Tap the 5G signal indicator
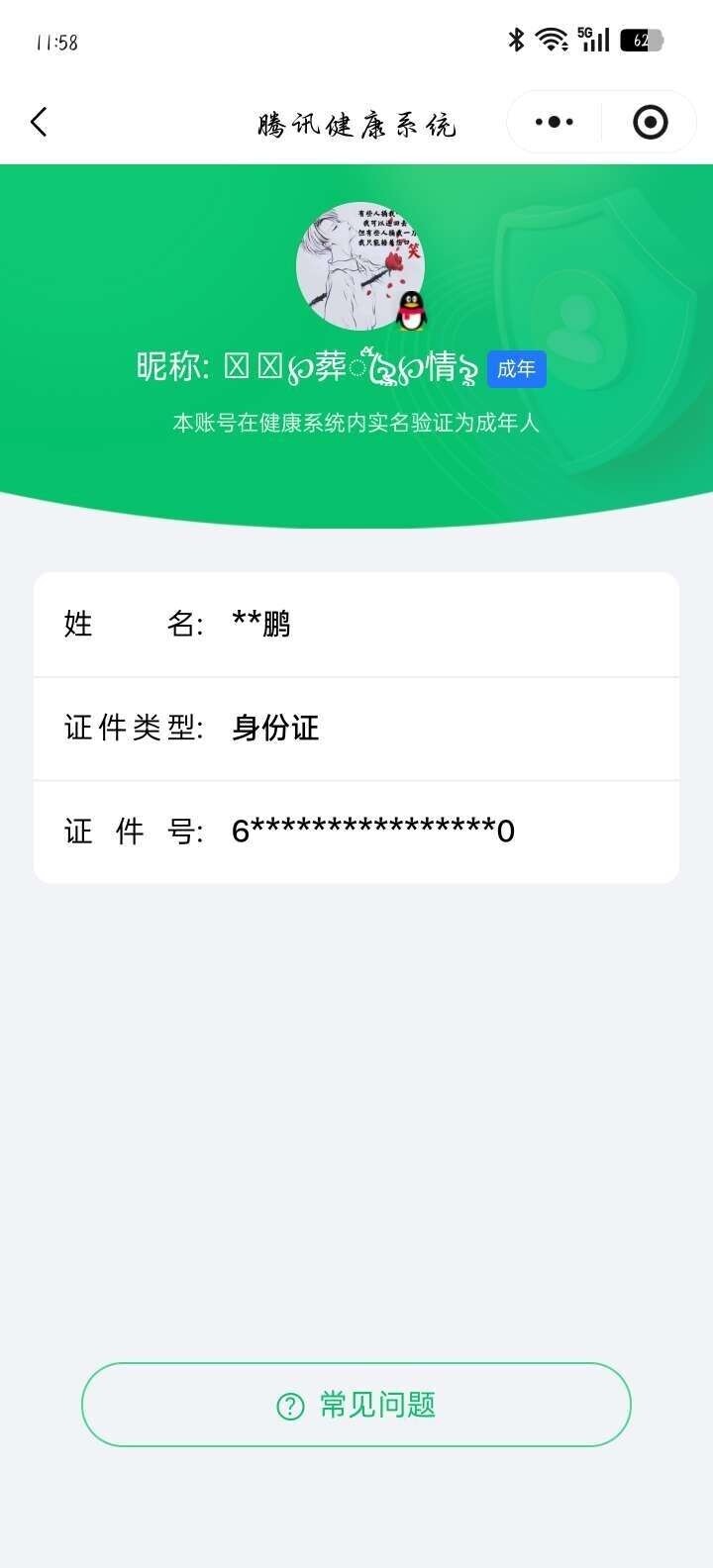The height and width of the screenshot is (1568, 713). pos(591,40)
